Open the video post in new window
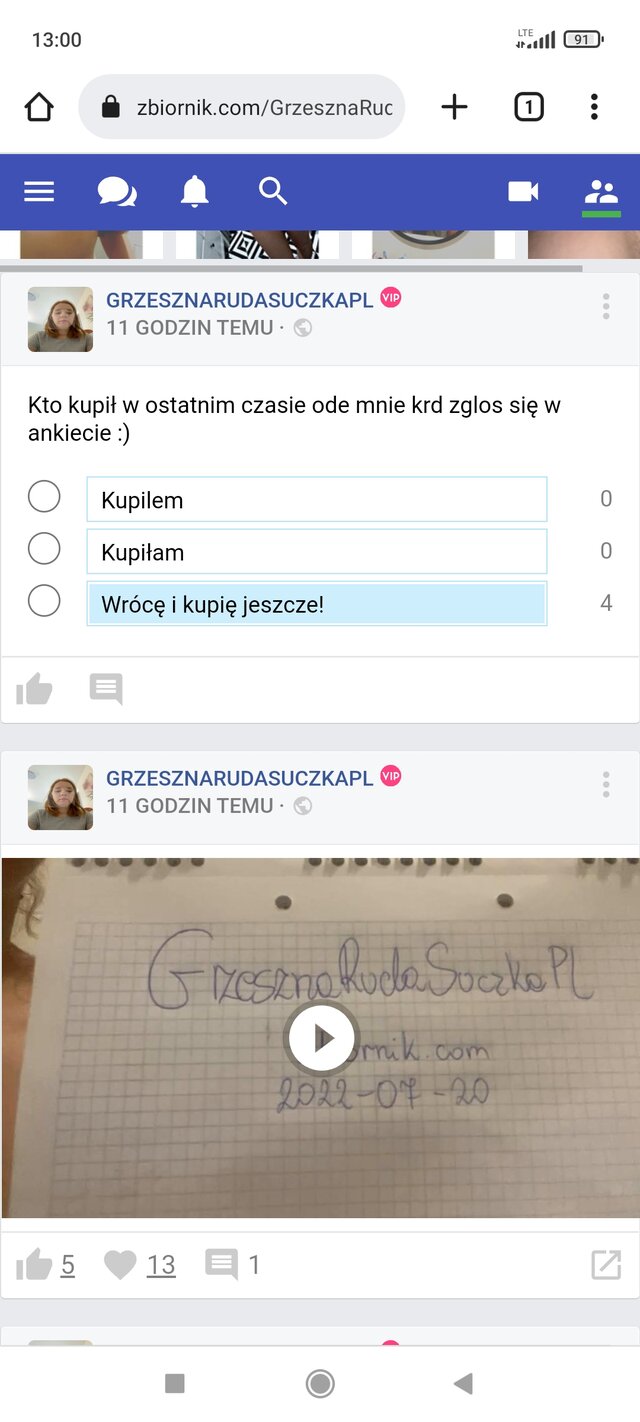The width and height of the screenshot is (640, 1422). 606,1265
